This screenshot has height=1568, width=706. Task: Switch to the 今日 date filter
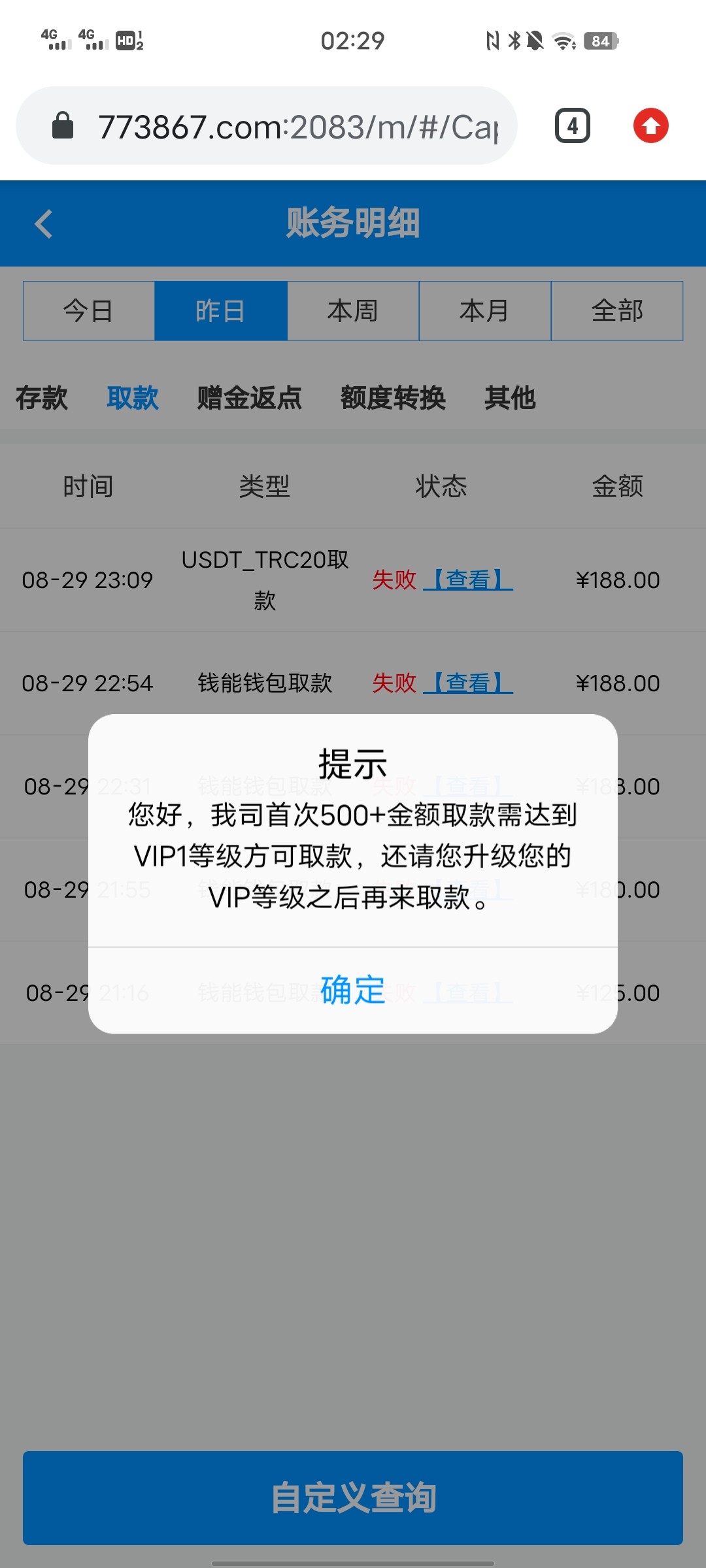tap(89, 311)
